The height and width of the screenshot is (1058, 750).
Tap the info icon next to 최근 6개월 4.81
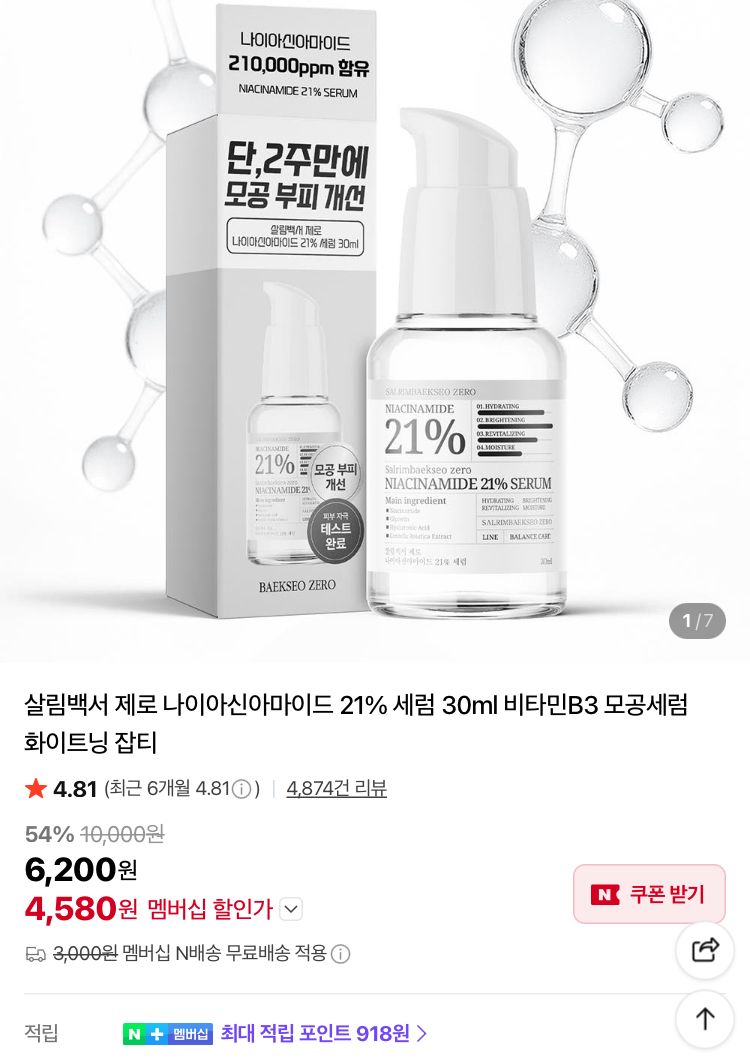tap(241, 789)
